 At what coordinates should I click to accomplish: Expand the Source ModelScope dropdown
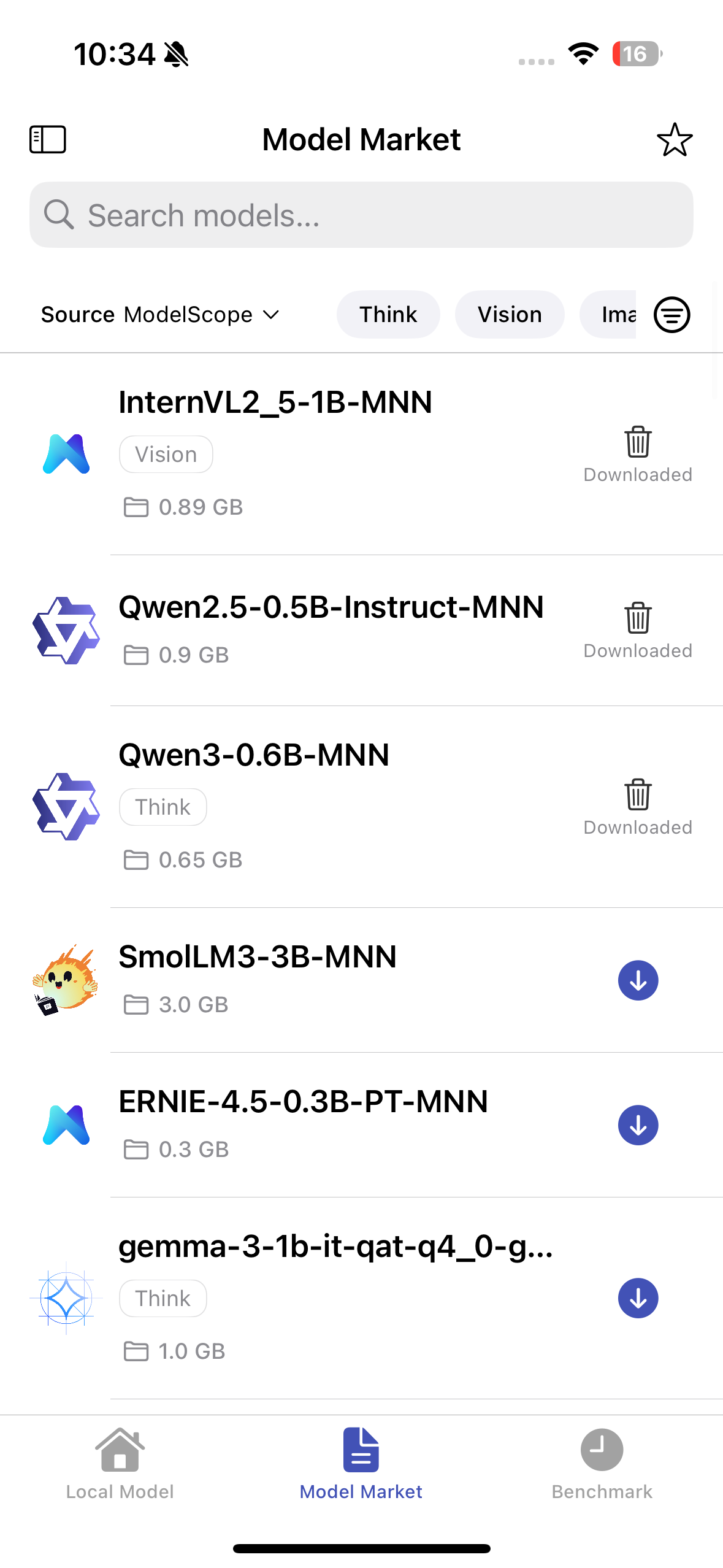160,315
